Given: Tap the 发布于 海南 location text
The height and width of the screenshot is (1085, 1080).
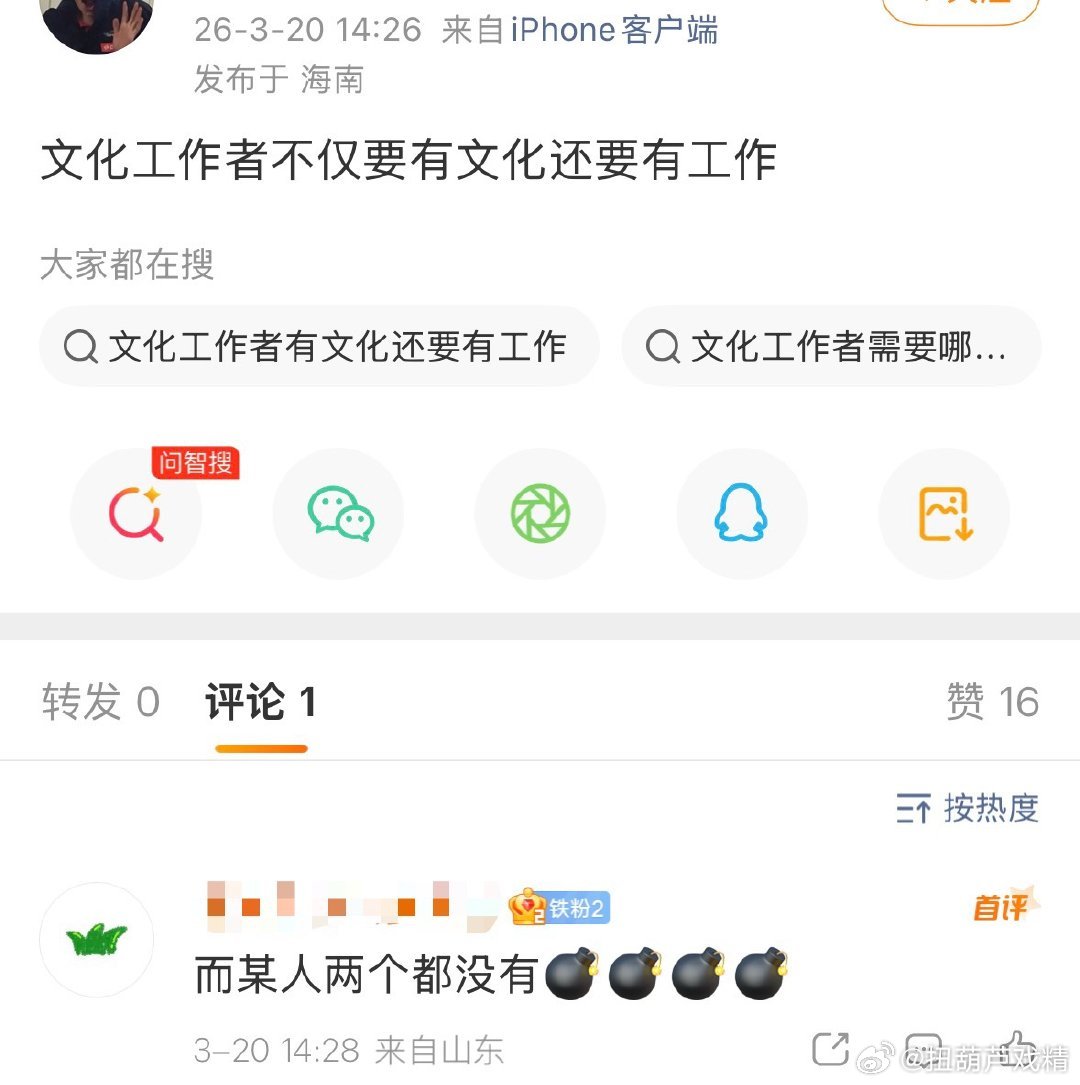Looking at the screenshot, I should 280,81.
